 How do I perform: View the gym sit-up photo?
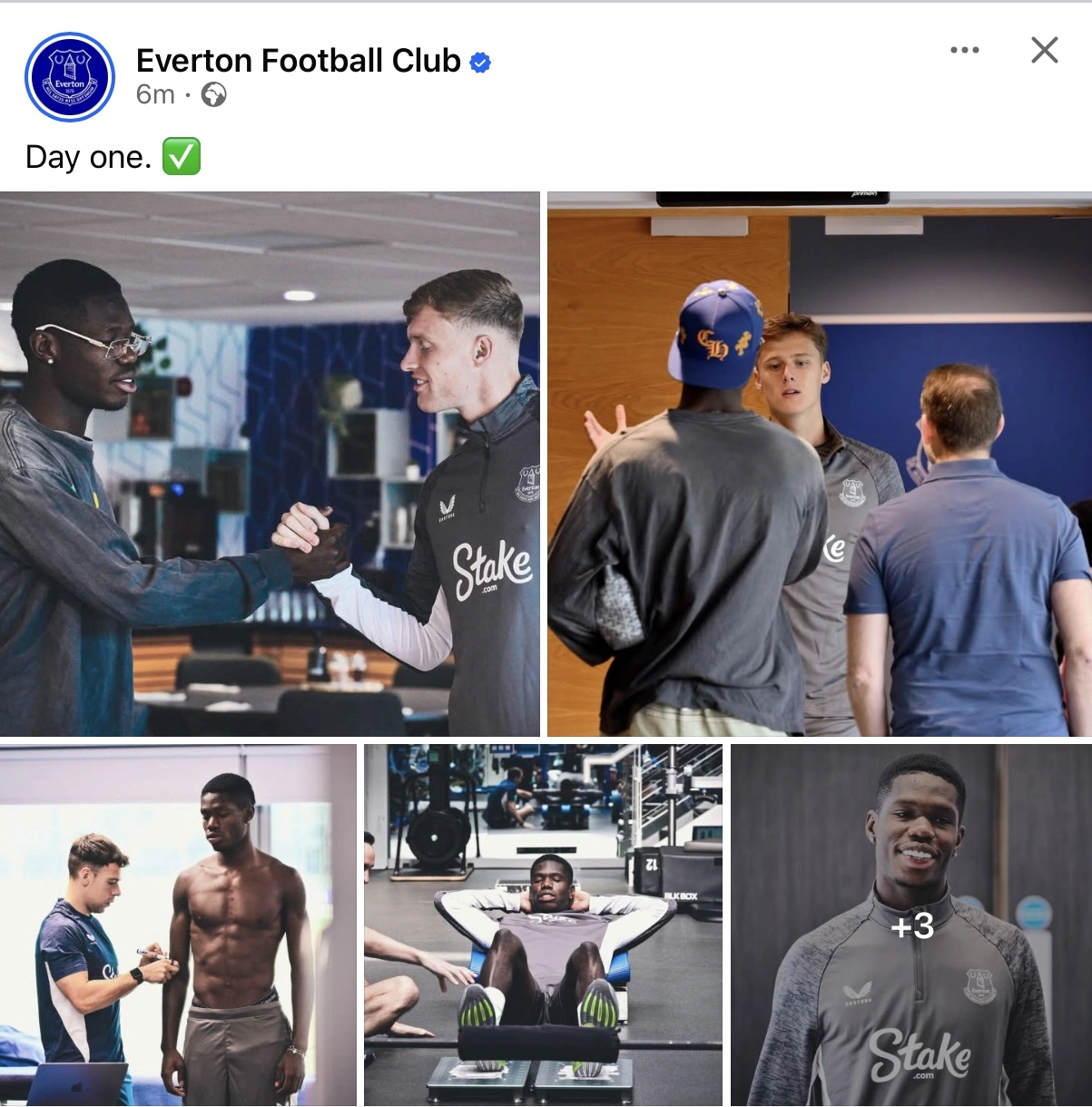543,925
